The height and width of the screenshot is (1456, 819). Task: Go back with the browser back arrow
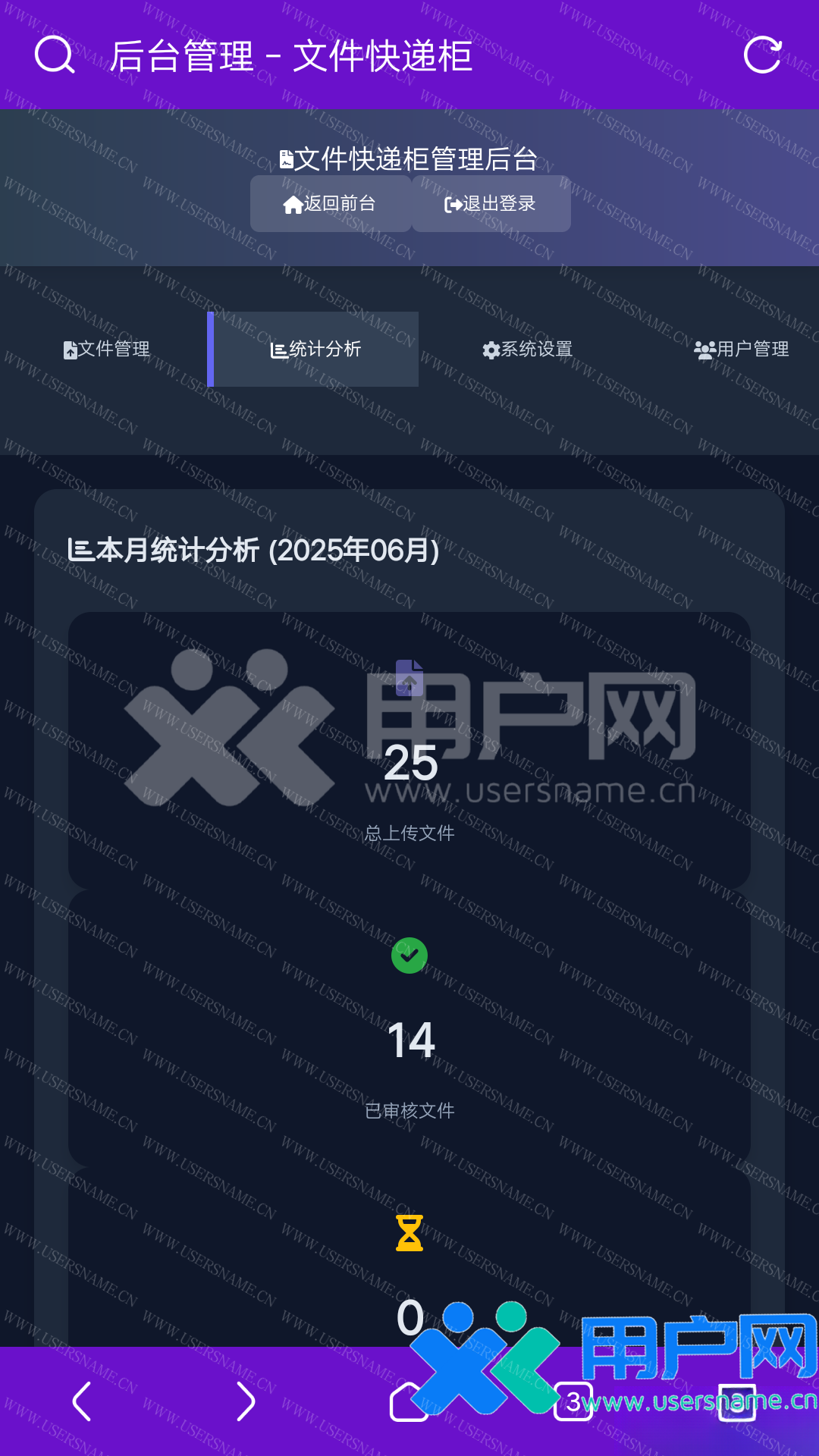tap(82, 1401)
